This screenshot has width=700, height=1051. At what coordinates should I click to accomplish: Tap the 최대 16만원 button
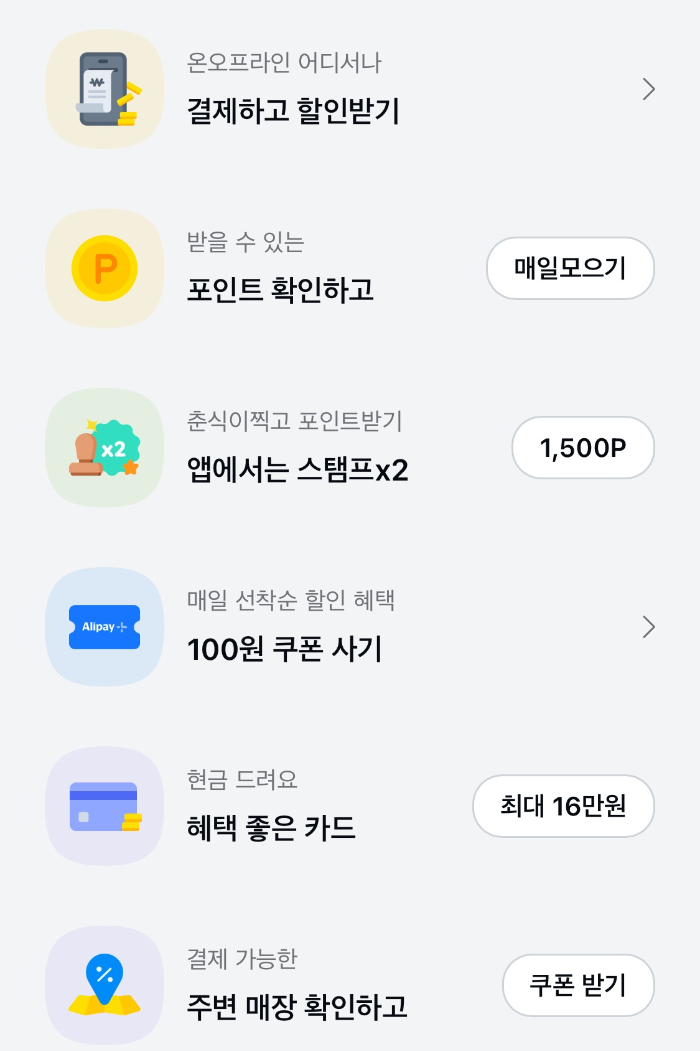563,806
